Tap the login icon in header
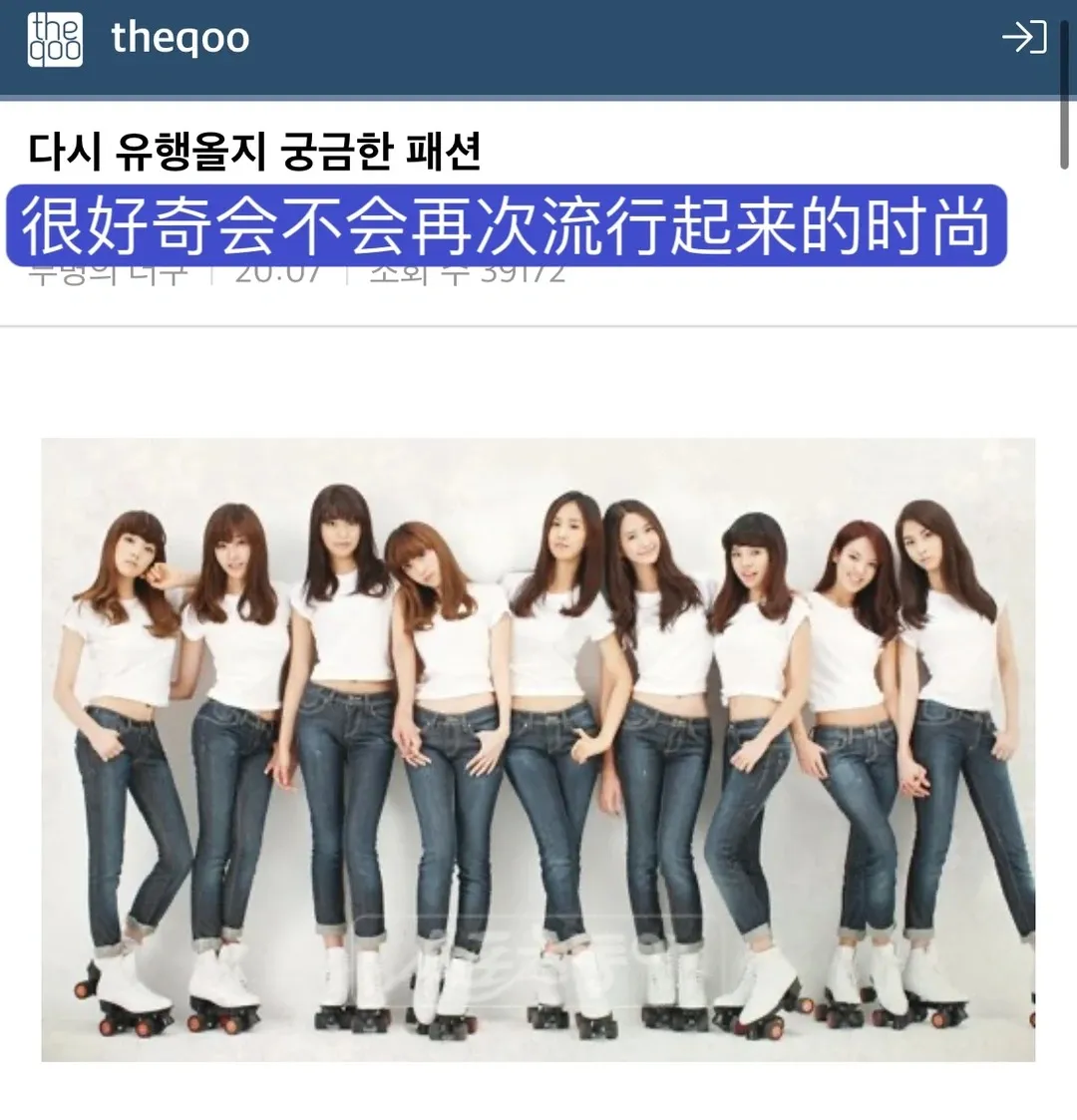The image size is (1077, 1120). point(1023,38)
